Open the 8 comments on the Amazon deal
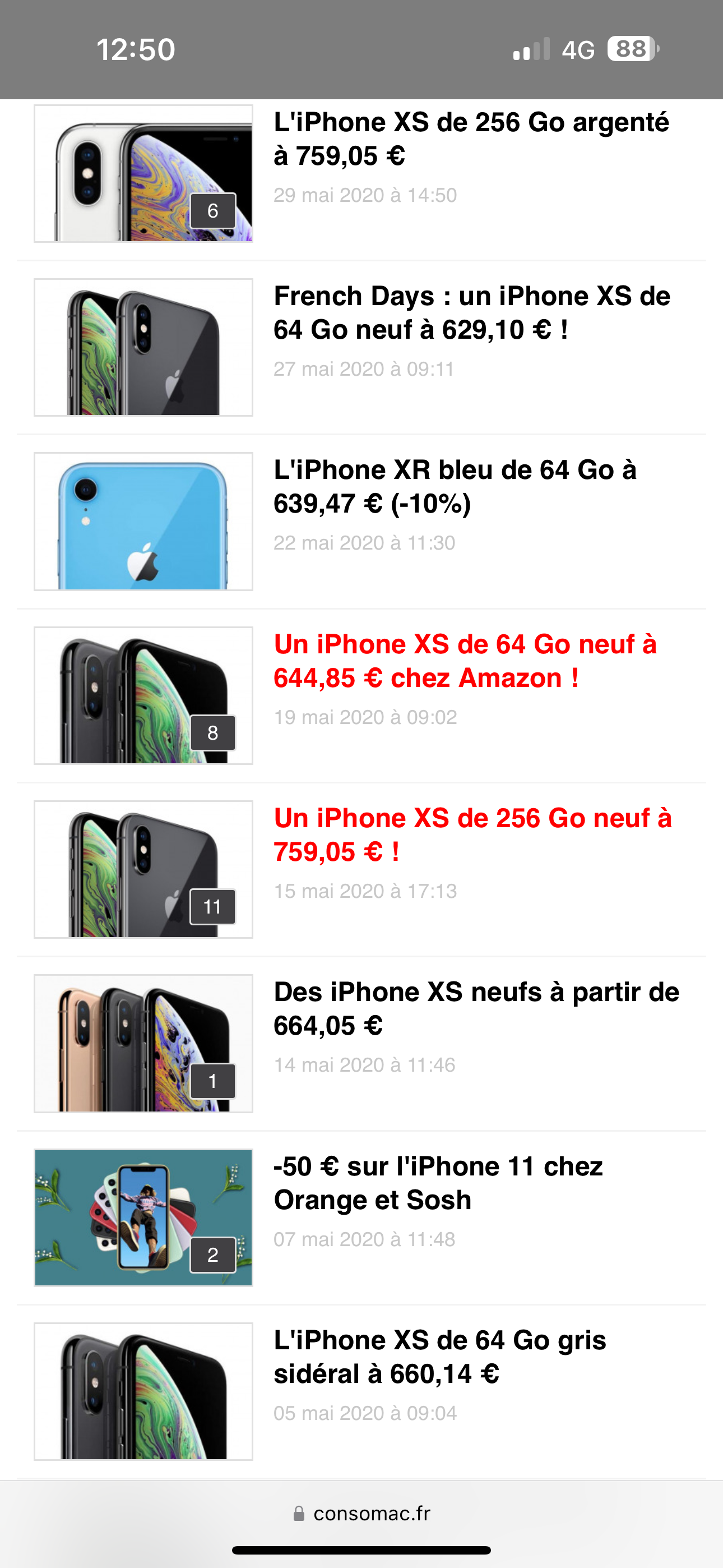The height and width of the screenshot is (1568, 723). (212, 733)
